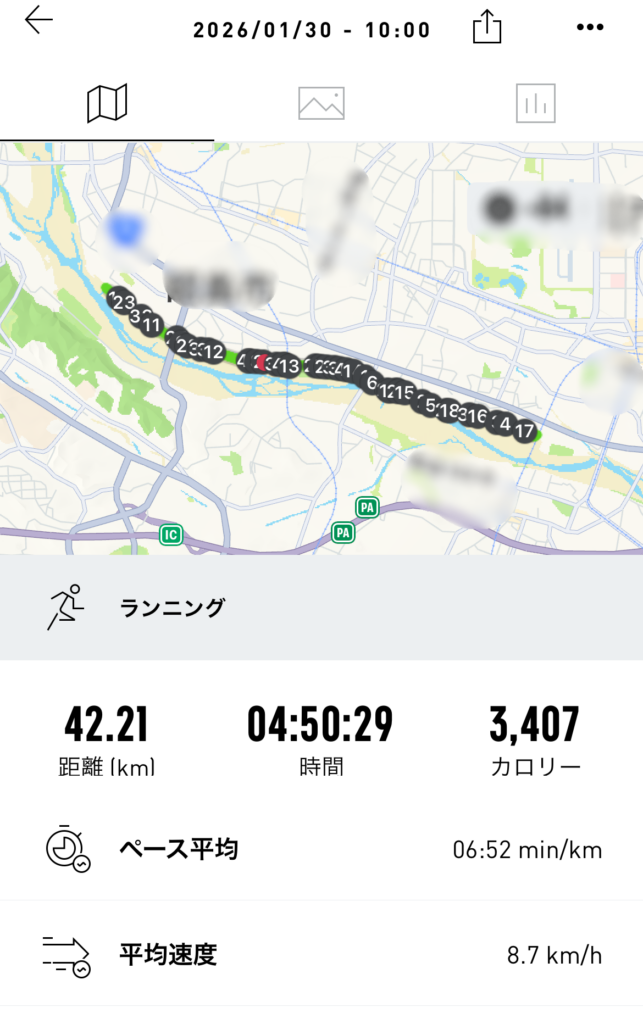Switch to the statistics chart tab

pos(535,103)
